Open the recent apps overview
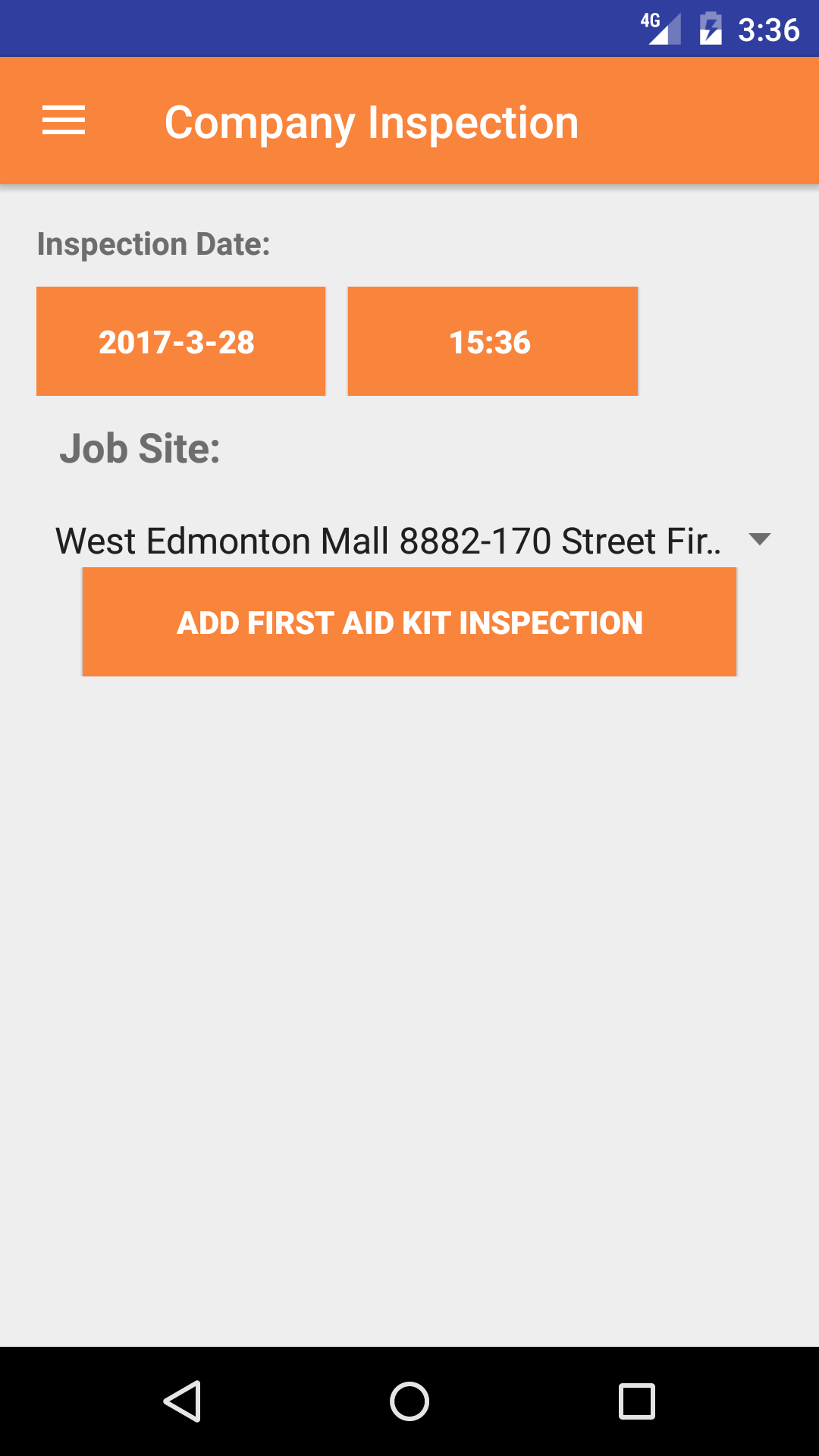The width and height of the screenshot is (819, 1456). pos(636,1401)
